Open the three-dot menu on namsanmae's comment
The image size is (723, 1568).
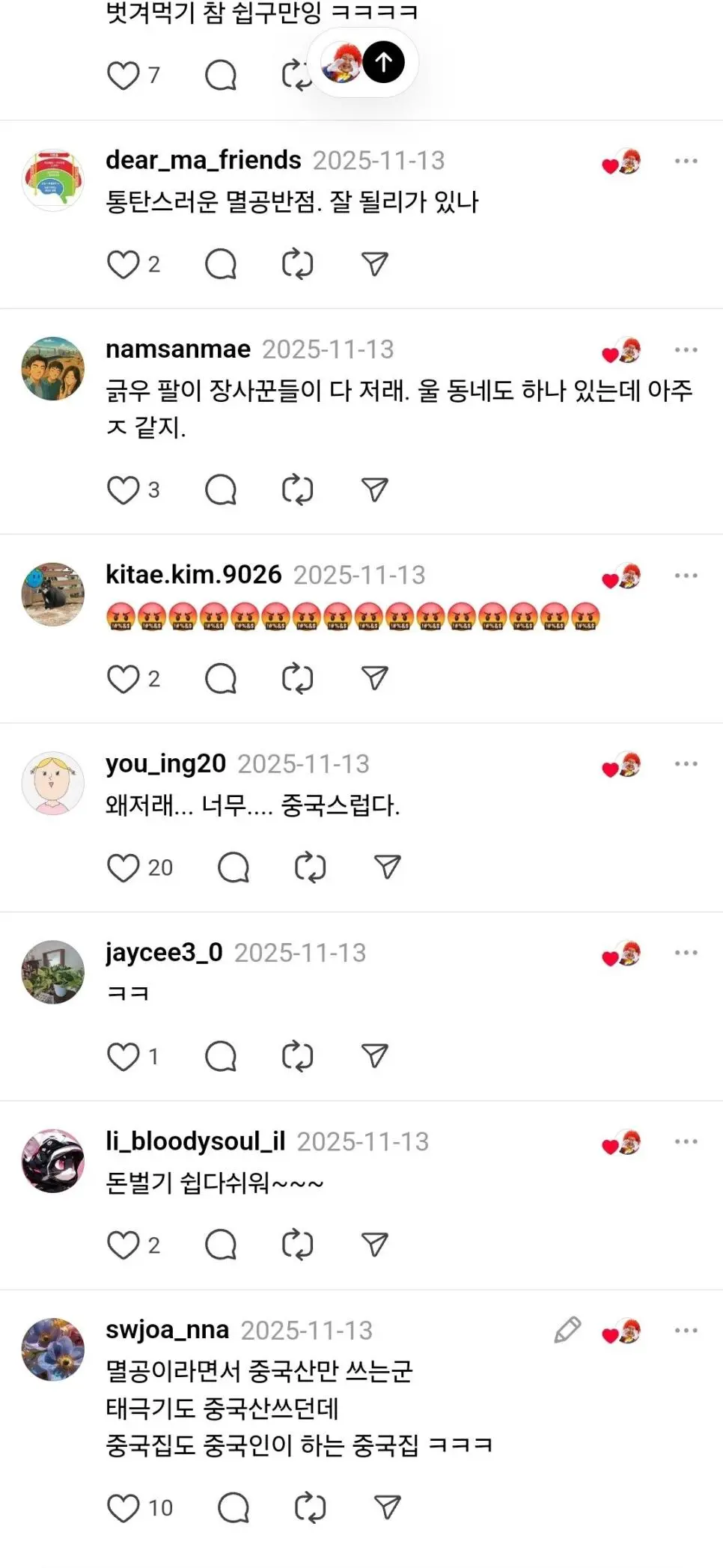(x=686, y=349)
